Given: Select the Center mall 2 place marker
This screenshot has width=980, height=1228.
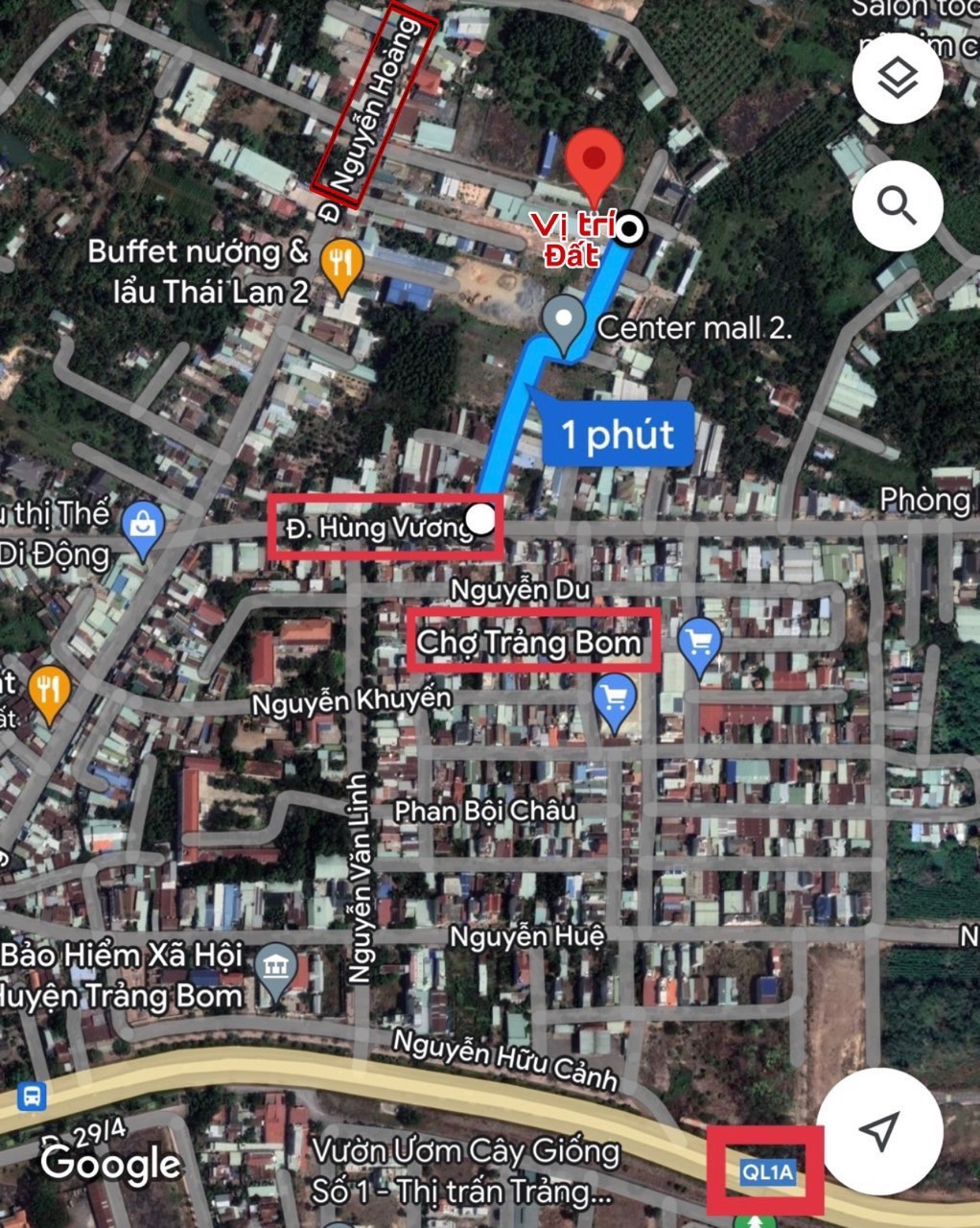Looking at the screenshot, I should point(565,320).
